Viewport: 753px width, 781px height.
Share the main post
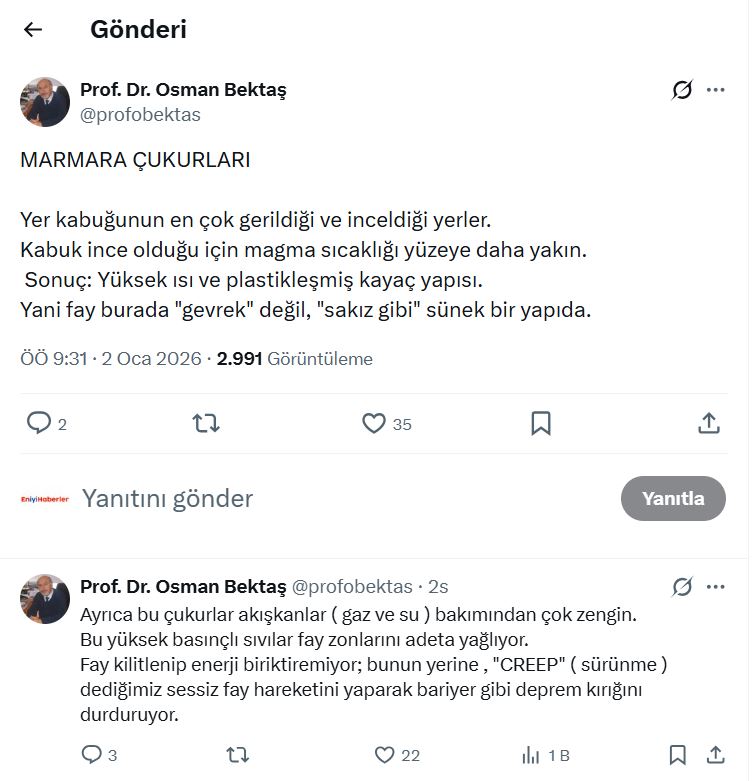[708, 423]
